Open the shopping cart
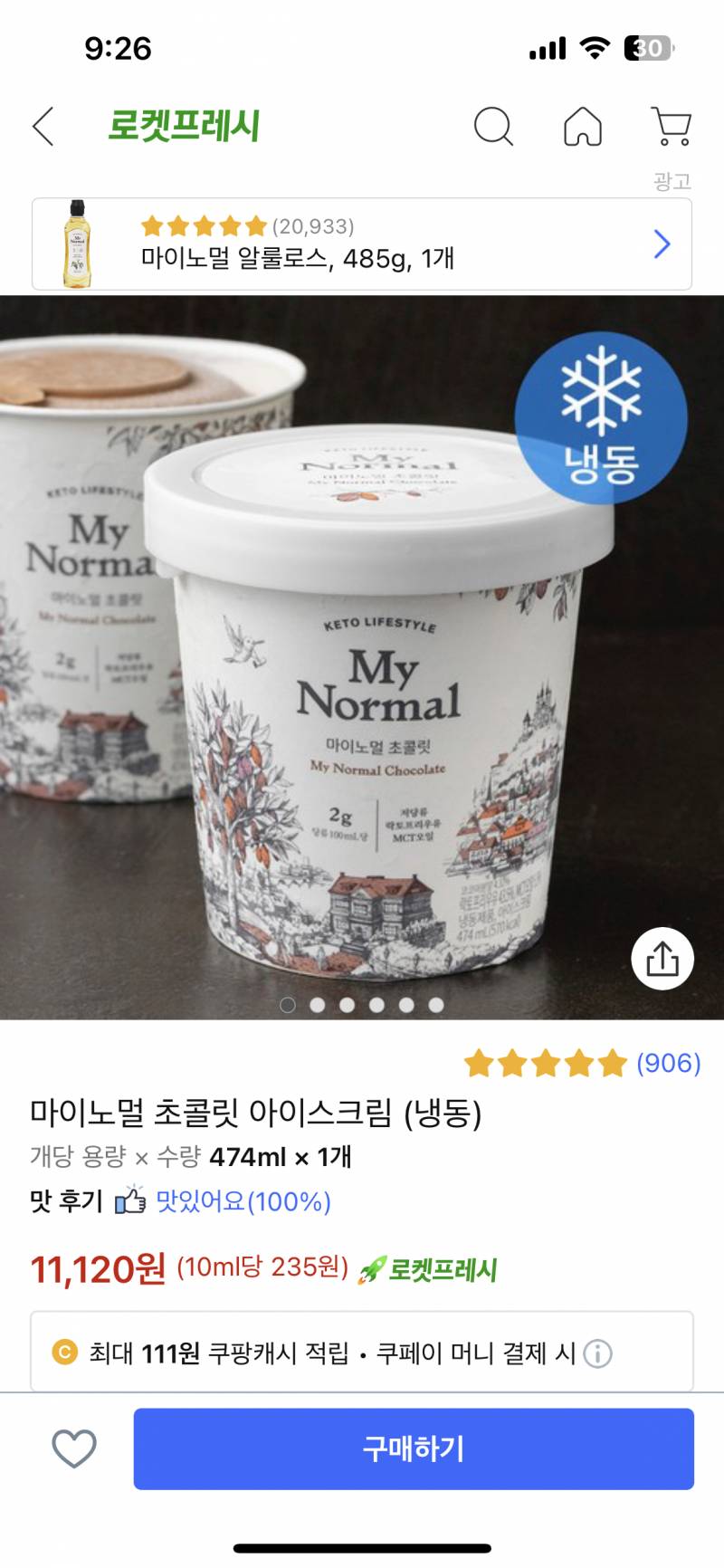Image resolution: width=724 pixels, height=1568 pixels. tap(671, 126)
